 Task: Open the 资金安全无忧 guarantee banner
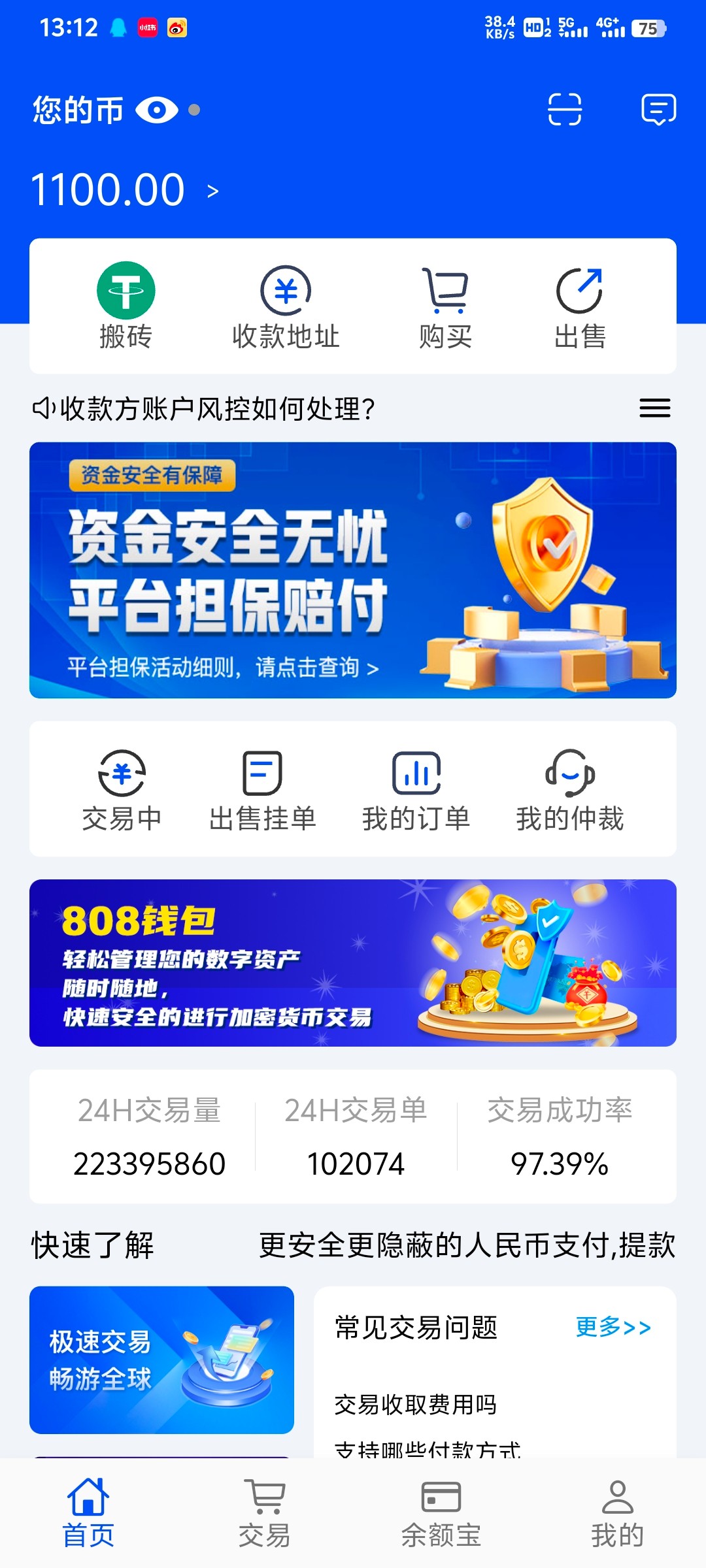pos(353,570)
